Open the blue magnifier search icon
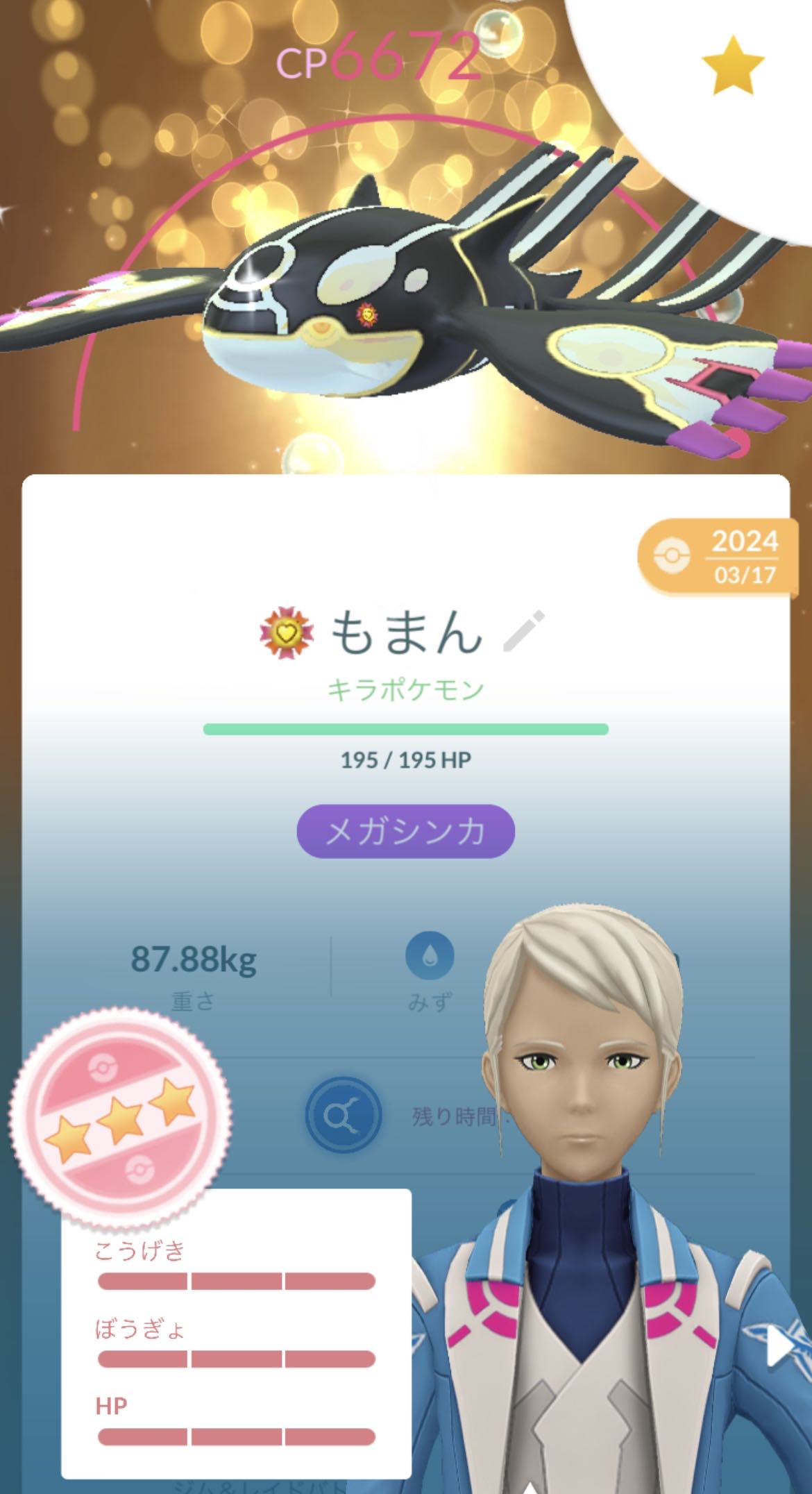The width and height of the screenshot is (812, 1494). coord(343,1114)
